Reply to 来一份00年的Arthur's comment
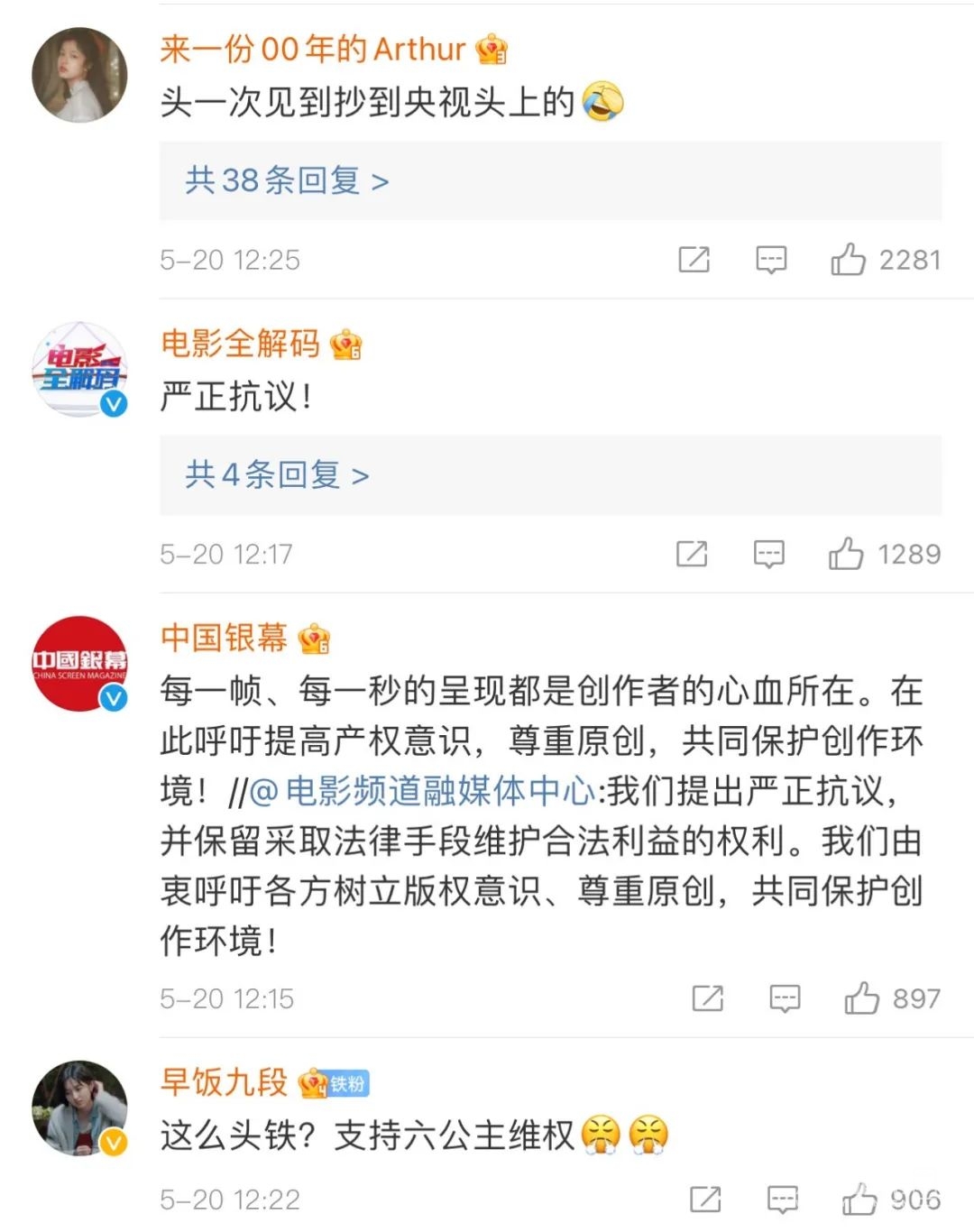The image size is (974, 1232). tap(771, 260)
